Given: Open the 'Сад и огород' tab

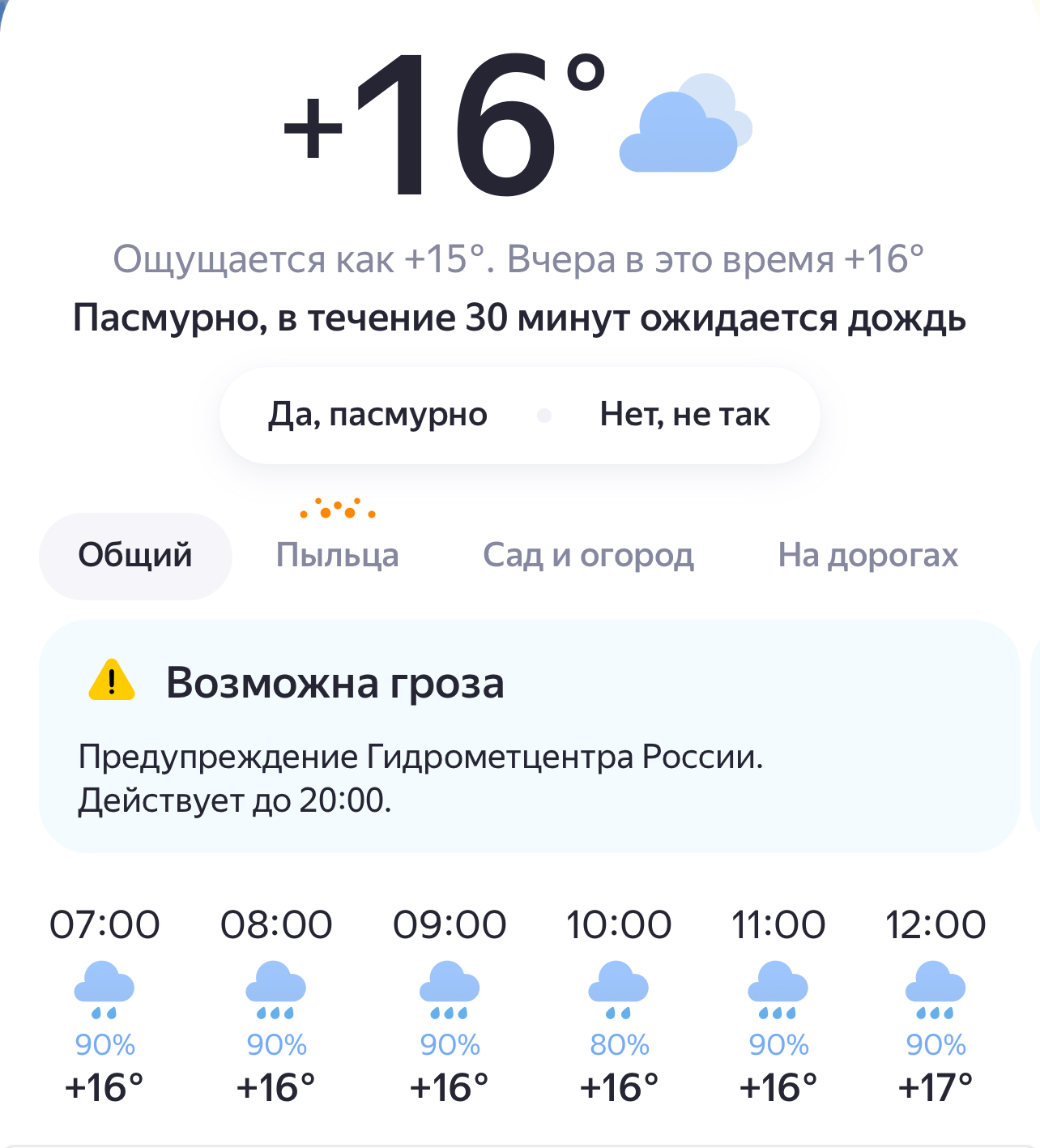Looking at the screenshot, I should click(x=588, y=556).
